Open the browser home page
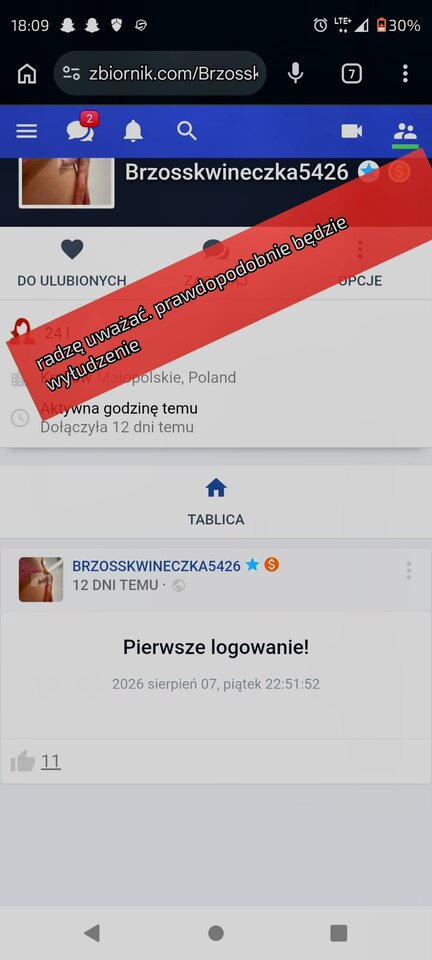This screenshot has height=960, width=432. pyautogui.click(x=26, y=74)
